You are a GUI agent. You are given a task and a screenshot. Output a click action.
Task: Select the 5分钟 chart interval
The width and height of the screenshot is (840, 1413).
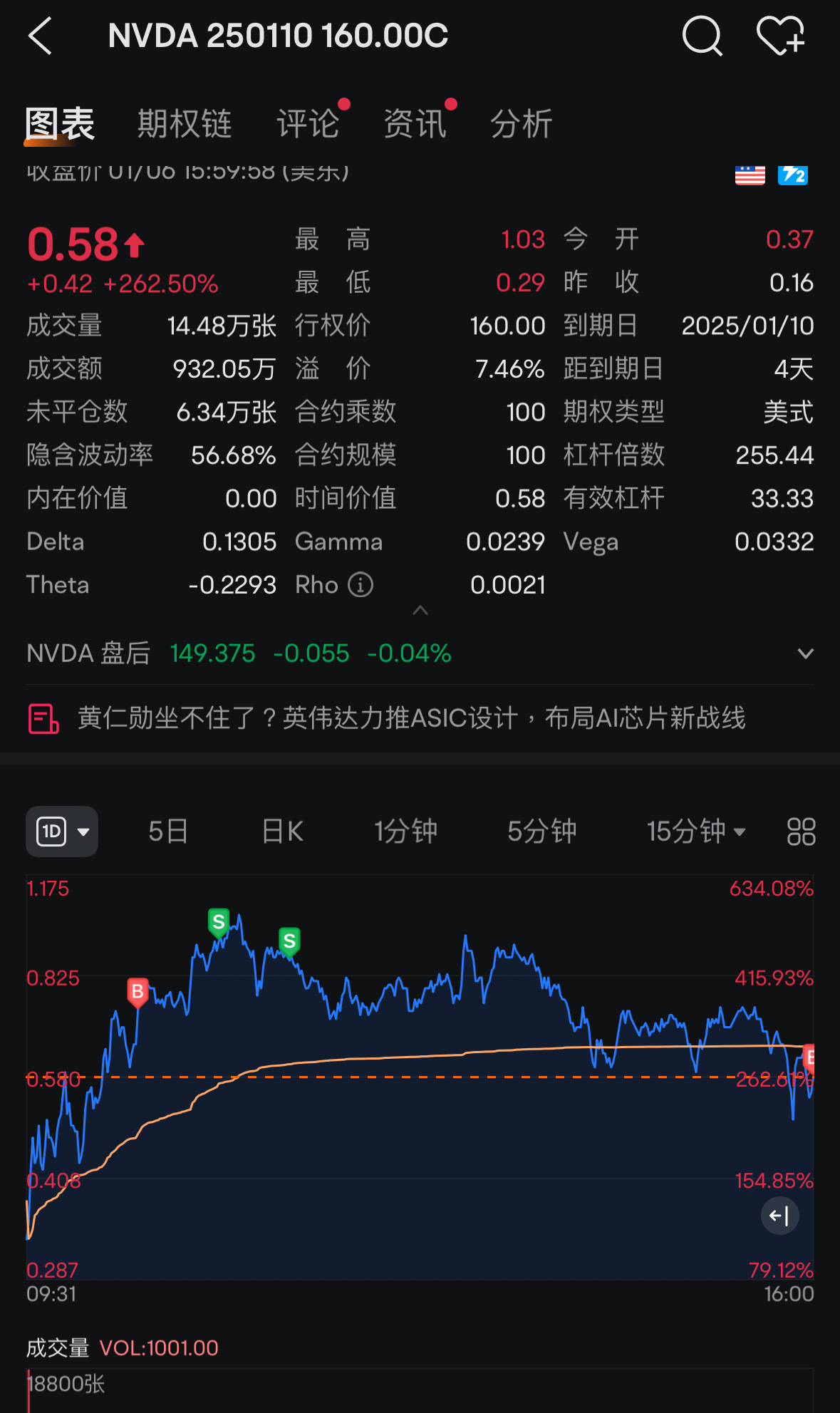point(542,832)
